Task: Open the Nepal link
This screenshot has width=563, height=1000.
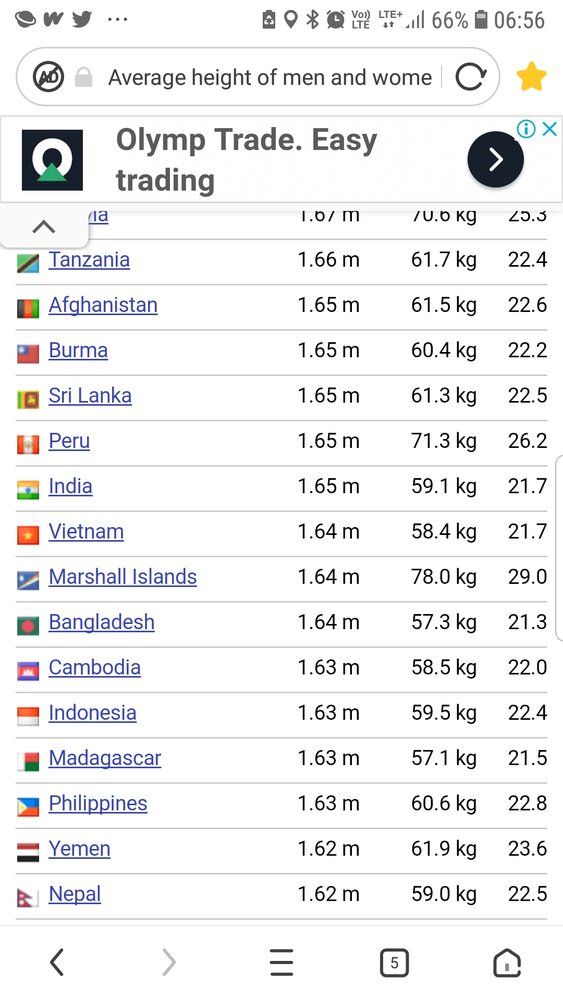Action: coord(75,894)
